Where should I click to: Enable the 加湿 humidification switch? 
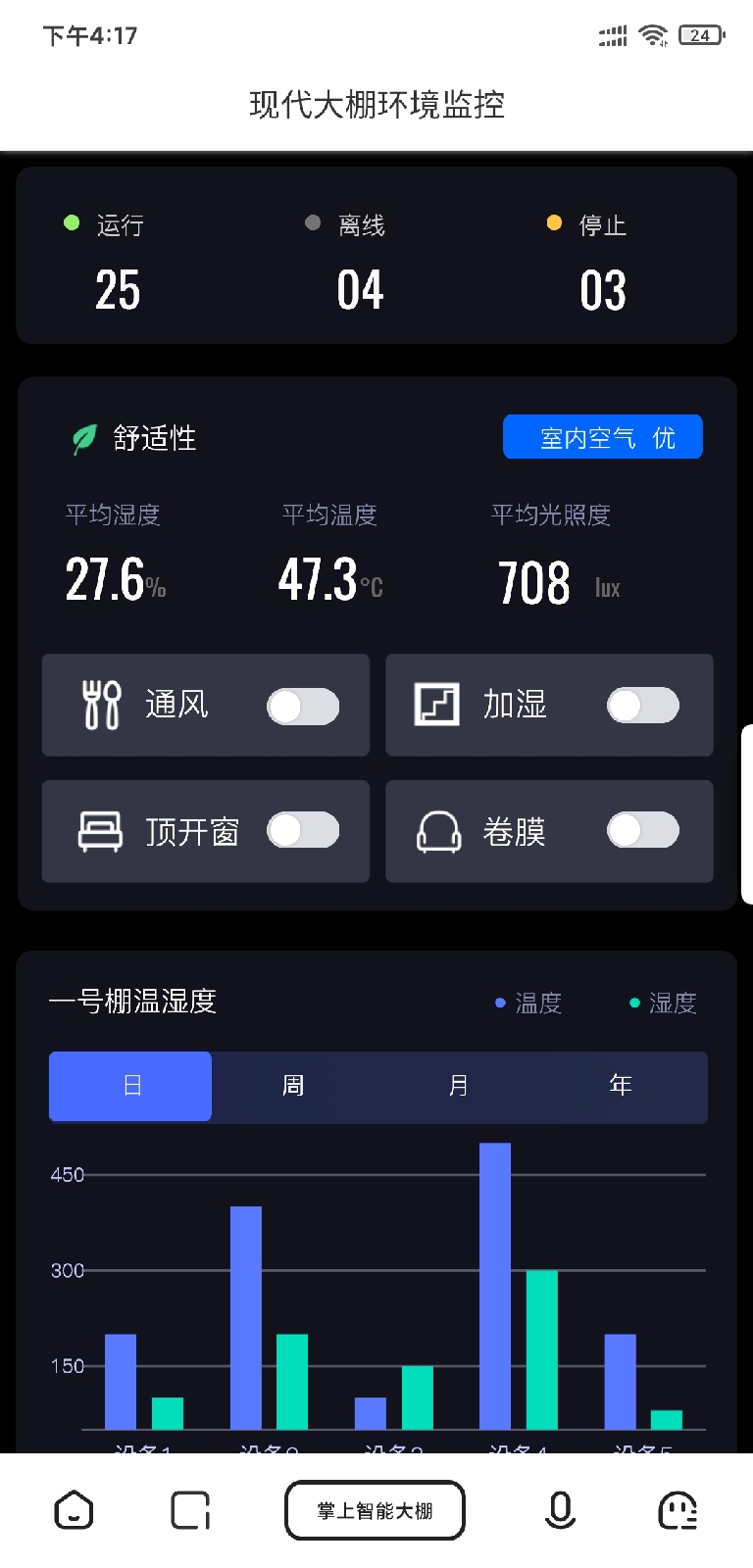click(642, 705)
